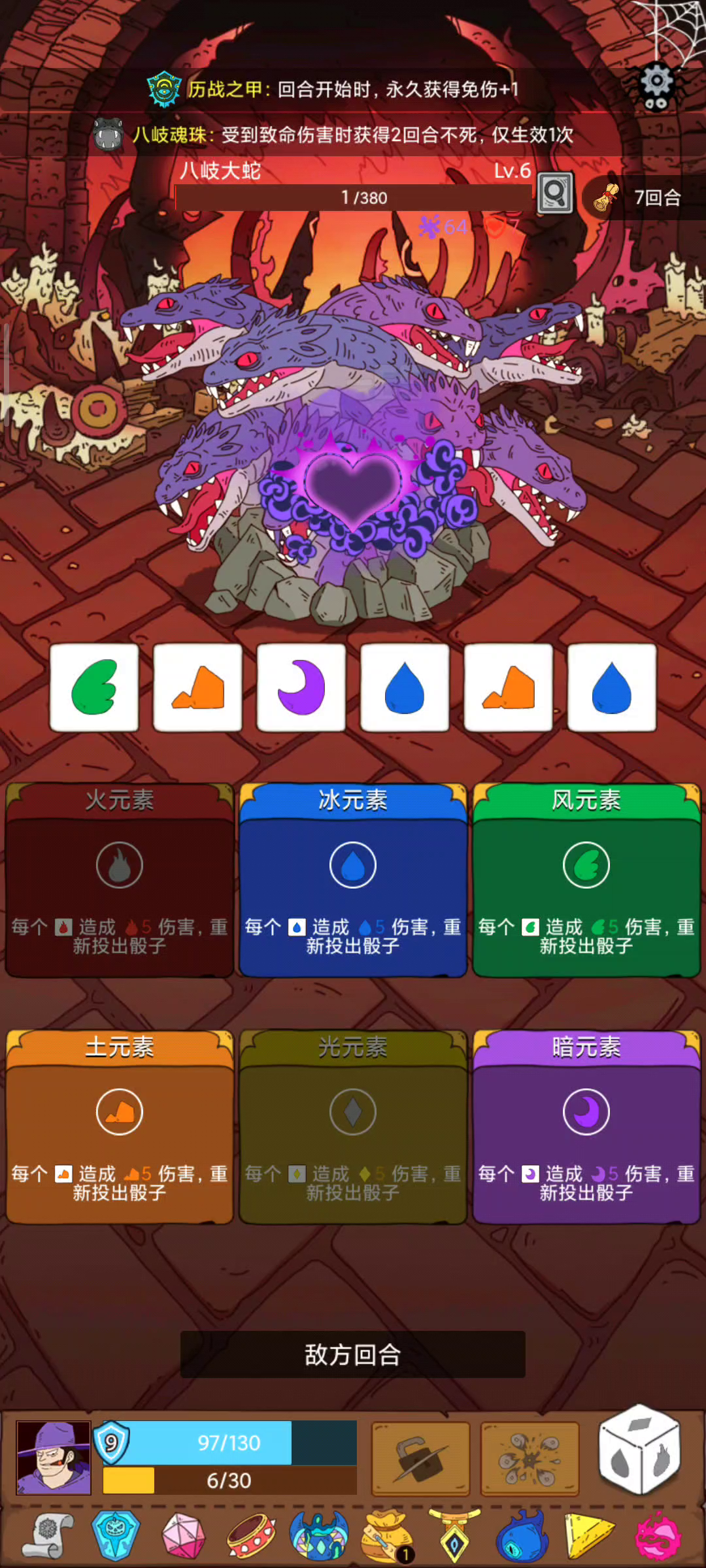This screenshot has height=1568, width=706.
Task: Tap the padlock item button
Action: [x=420, y=1459]
